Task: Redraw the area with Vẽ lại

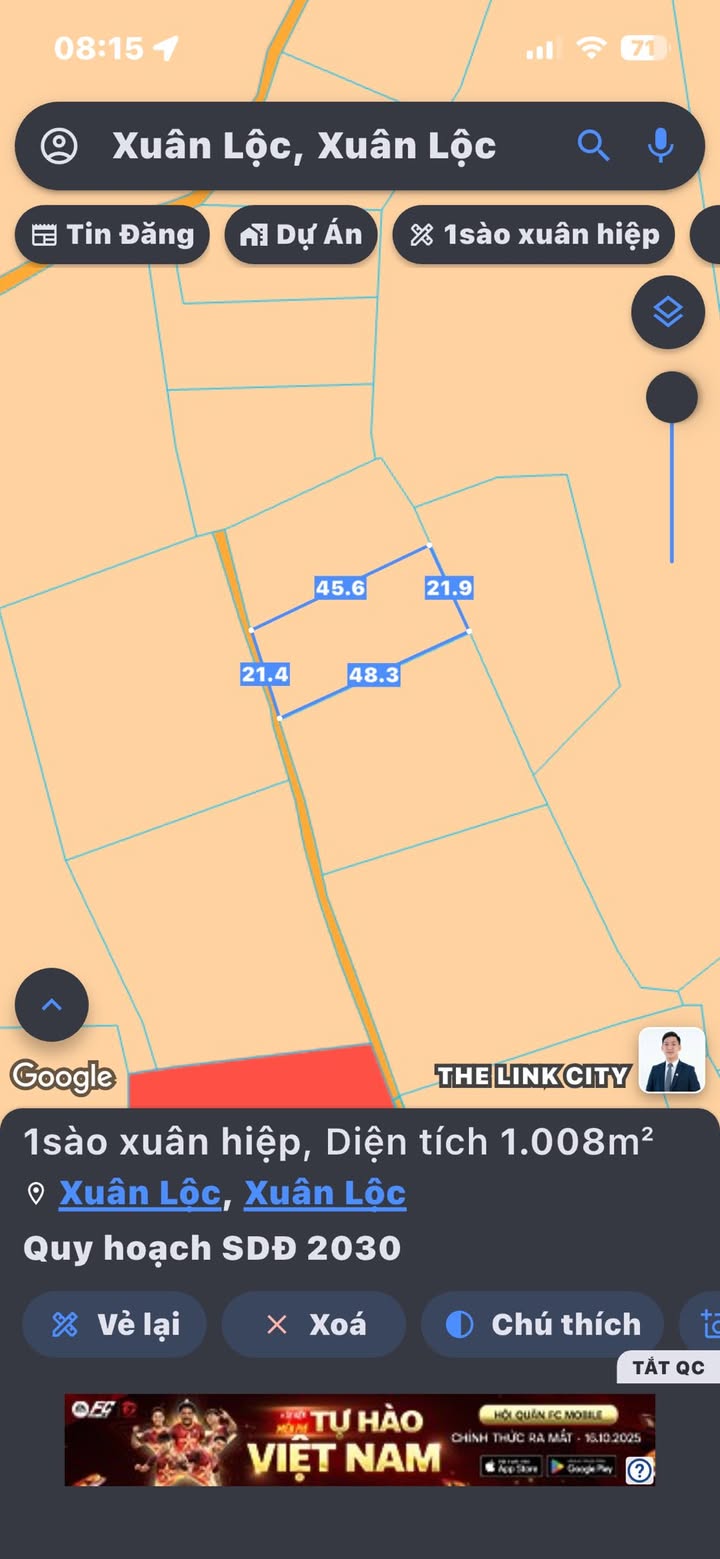Action: tap(115, 1324)
